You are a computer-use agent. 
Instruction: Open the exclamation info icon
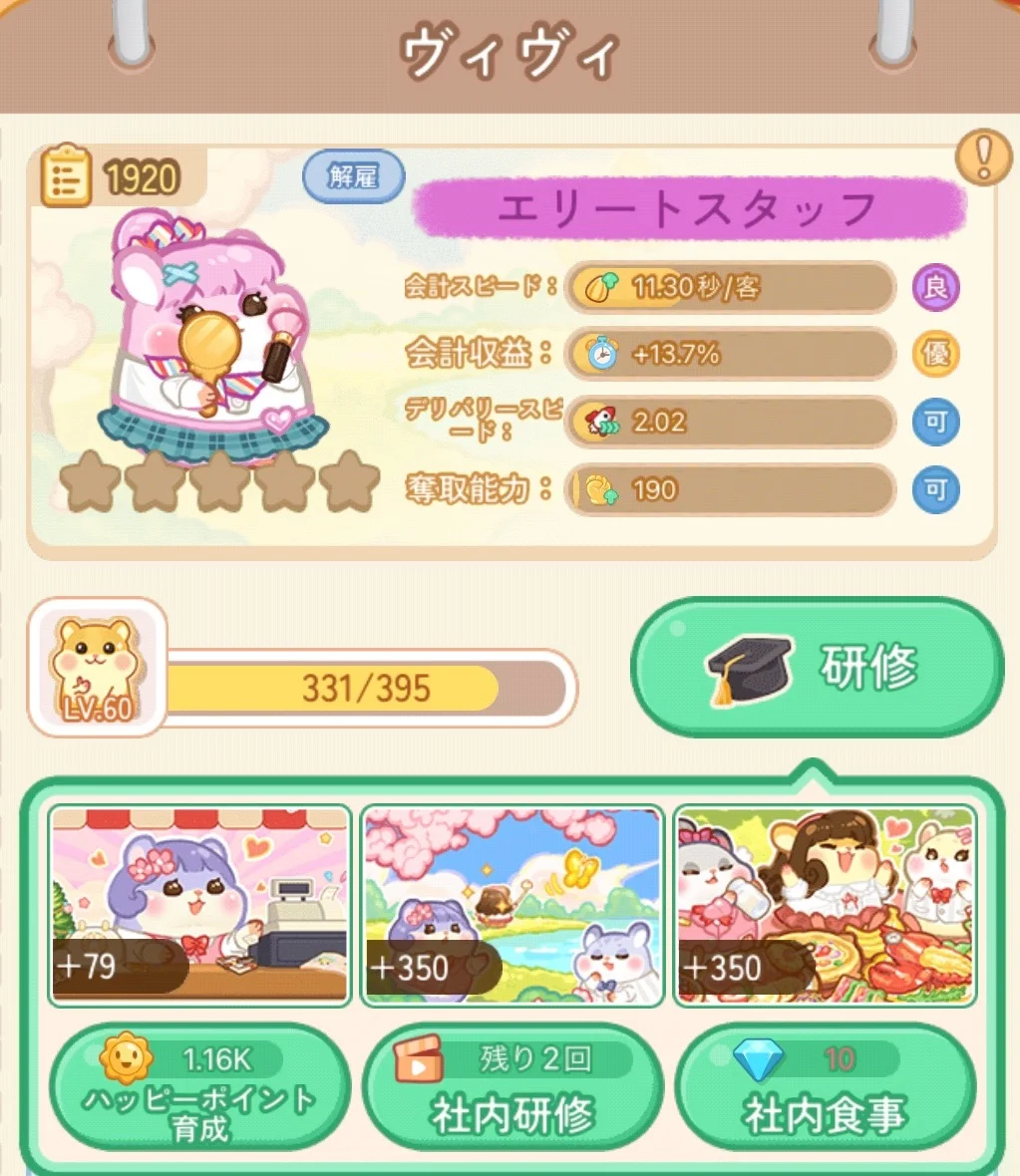coord(984,158)
